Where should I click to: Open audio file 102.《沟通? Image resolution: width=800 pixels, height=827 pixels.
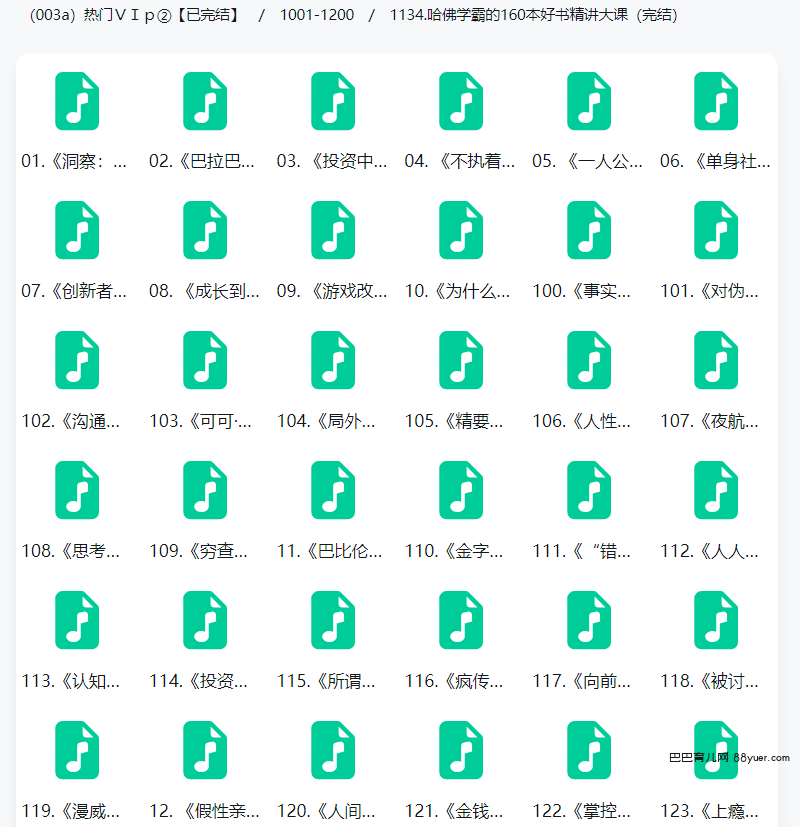[x=77, y=361]
